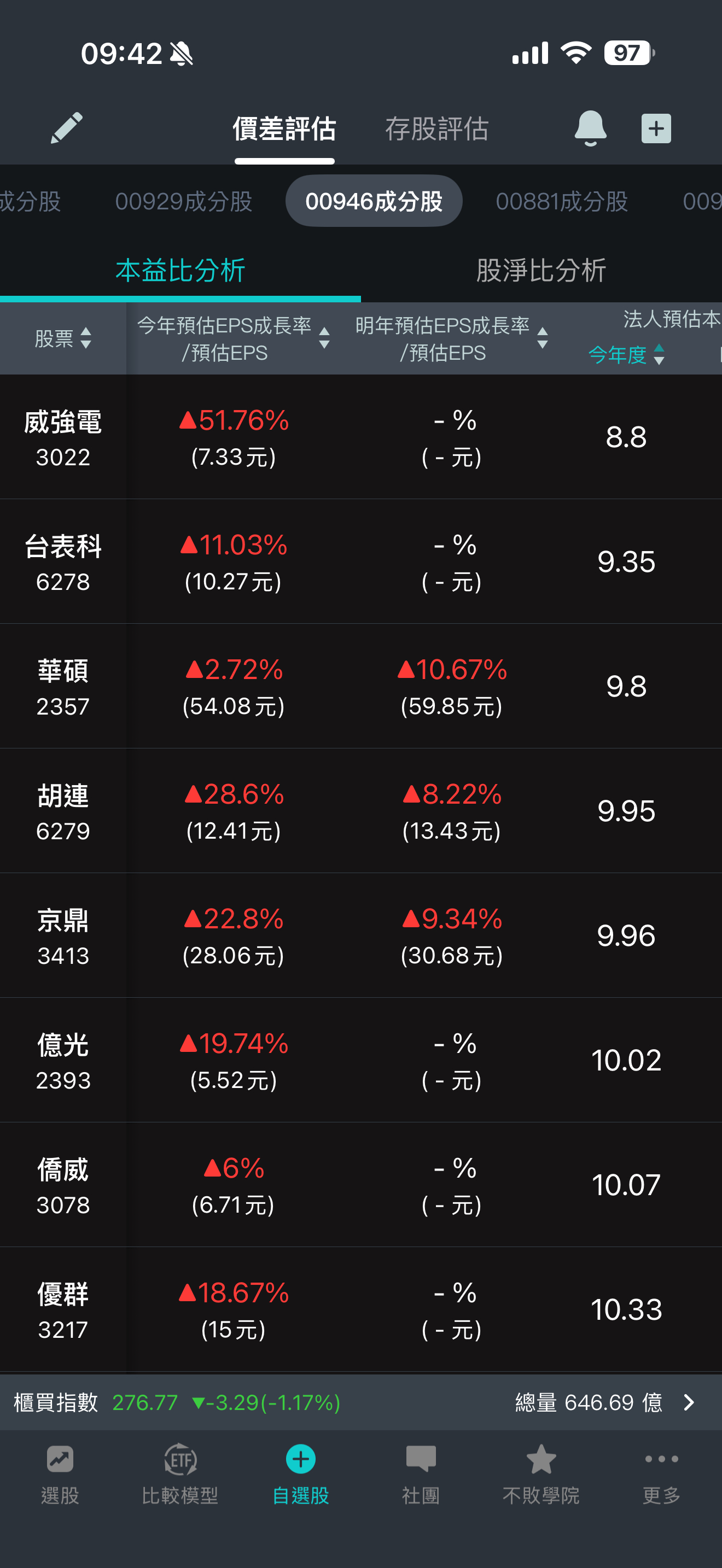Image resolution: width=722 pixels, height=1568 pixels.
Task: Open stock 優群 3217
Action: pyautogui.click(x=63, y=1309)
